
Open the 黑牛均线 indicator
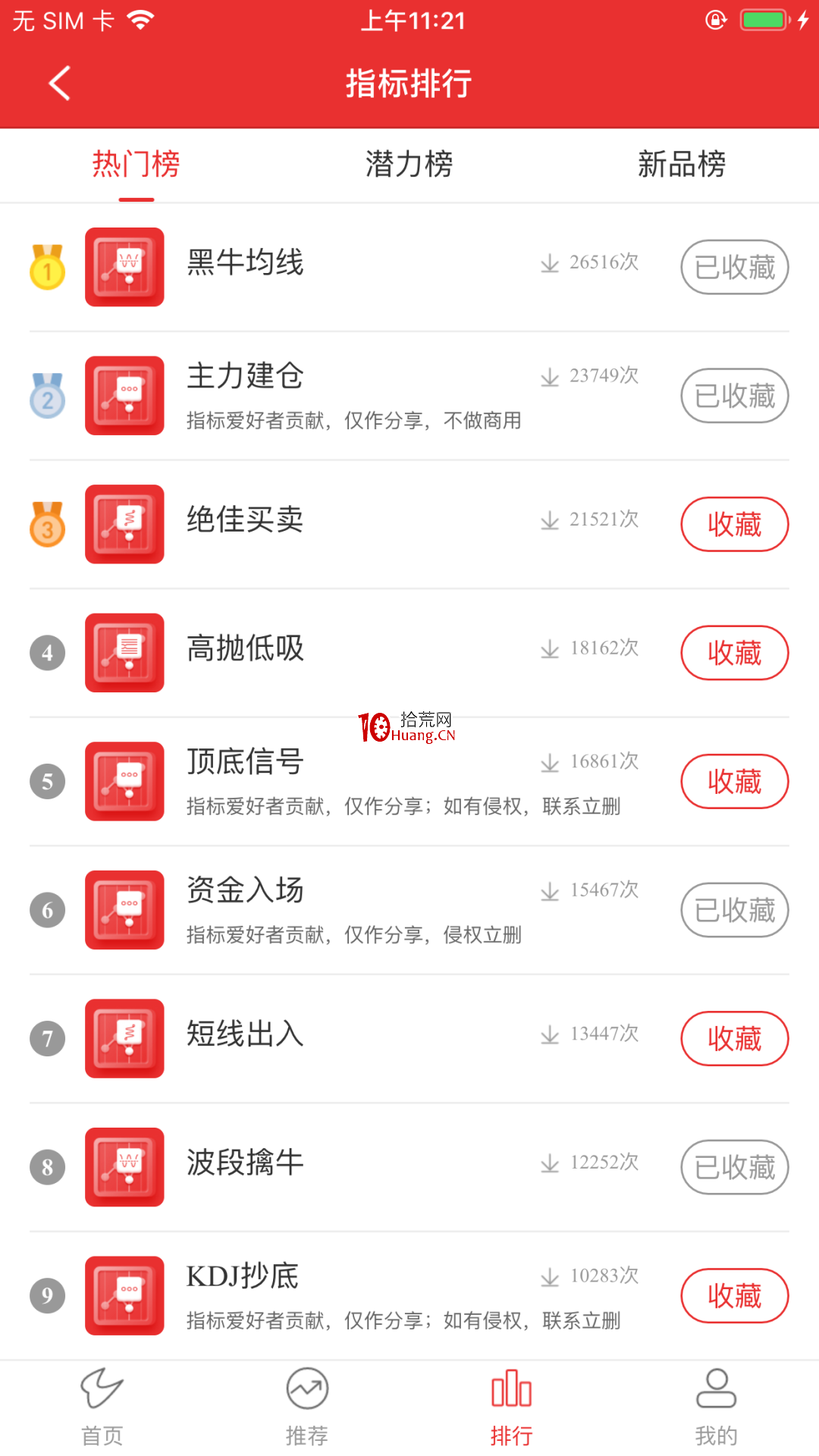(409, 267)
